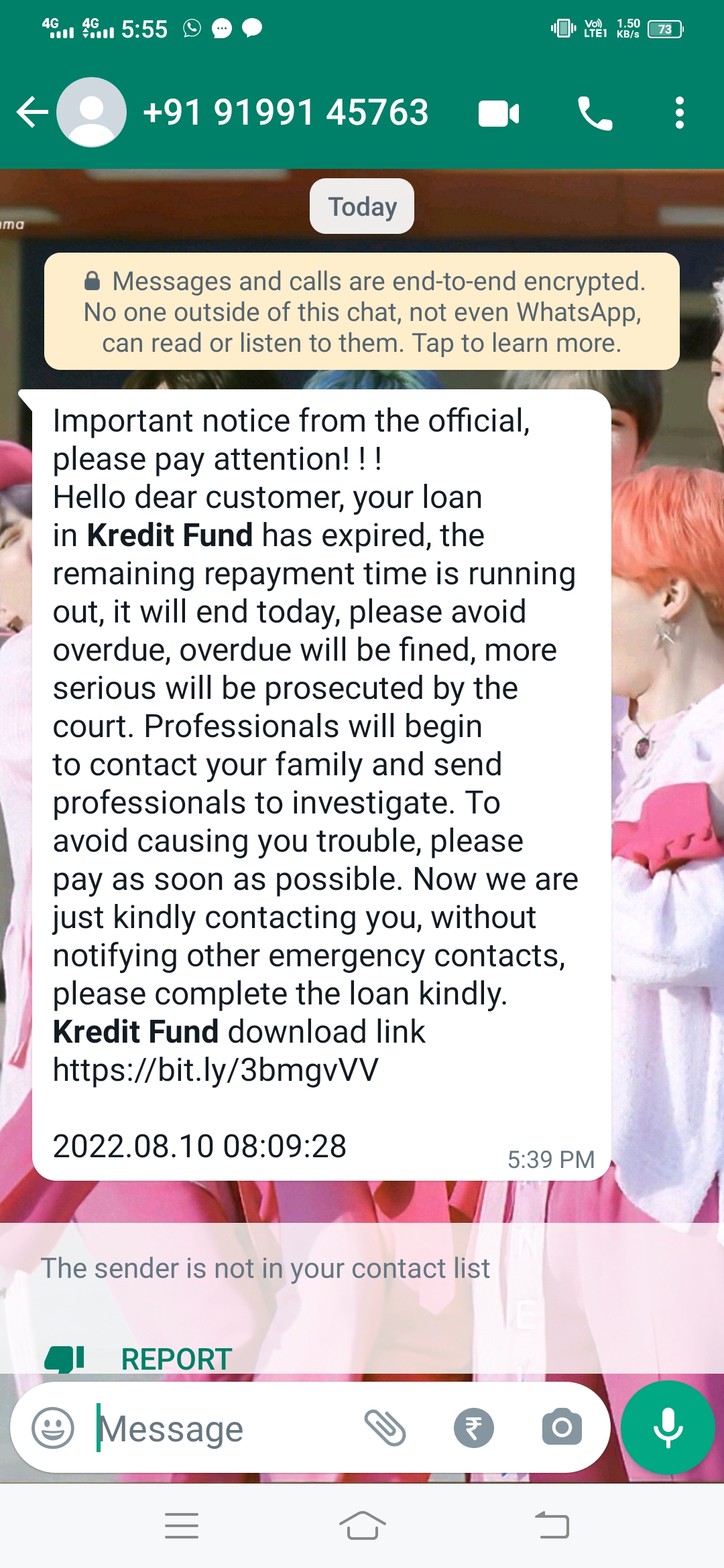Go to the system home screen
This screenshot has height=1568, width=724.
362,1526
